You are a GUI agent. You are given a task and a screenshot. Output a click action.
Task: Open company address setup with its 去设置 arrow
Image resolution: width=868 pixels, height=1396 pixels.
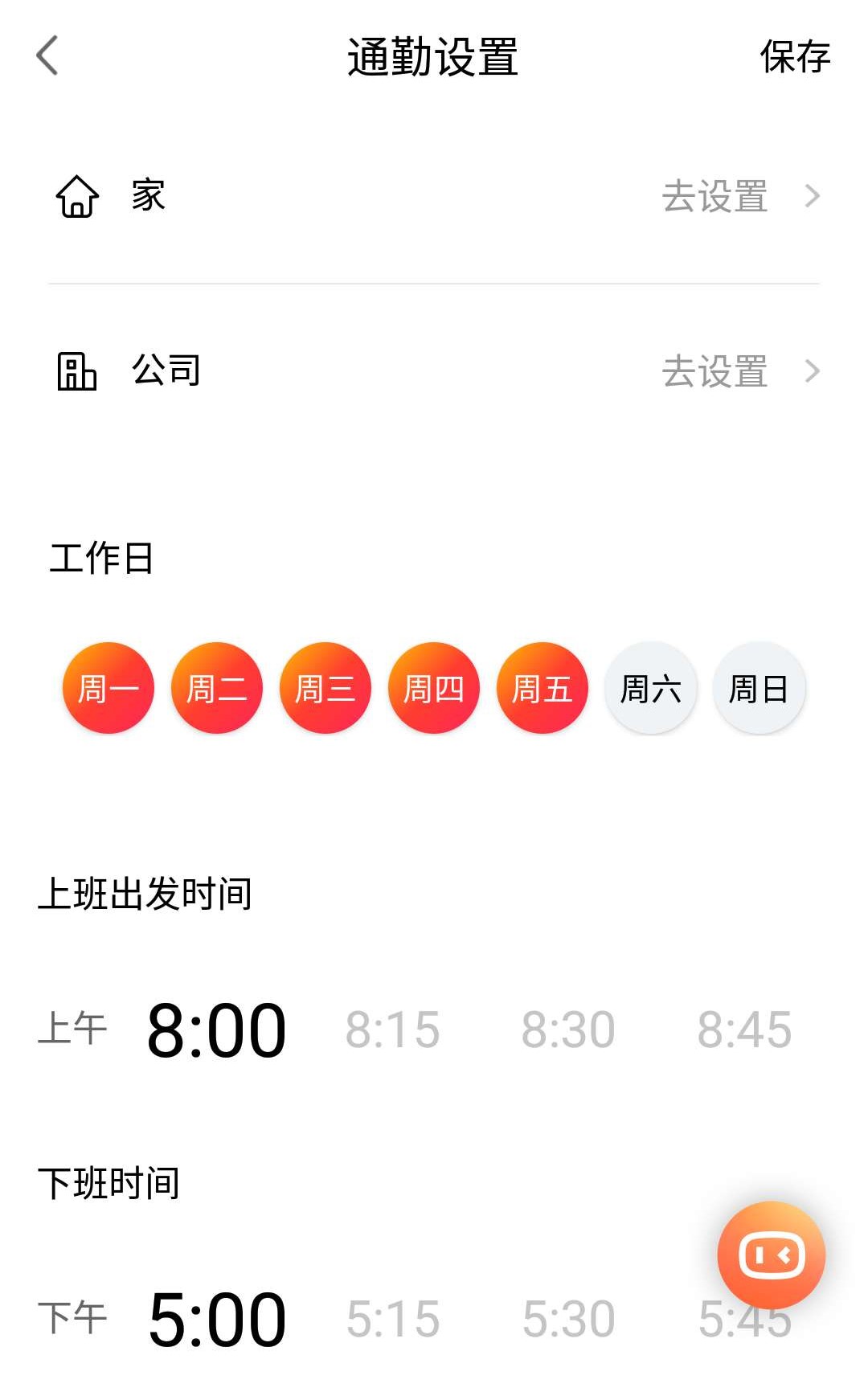click(x=813, y=373)
